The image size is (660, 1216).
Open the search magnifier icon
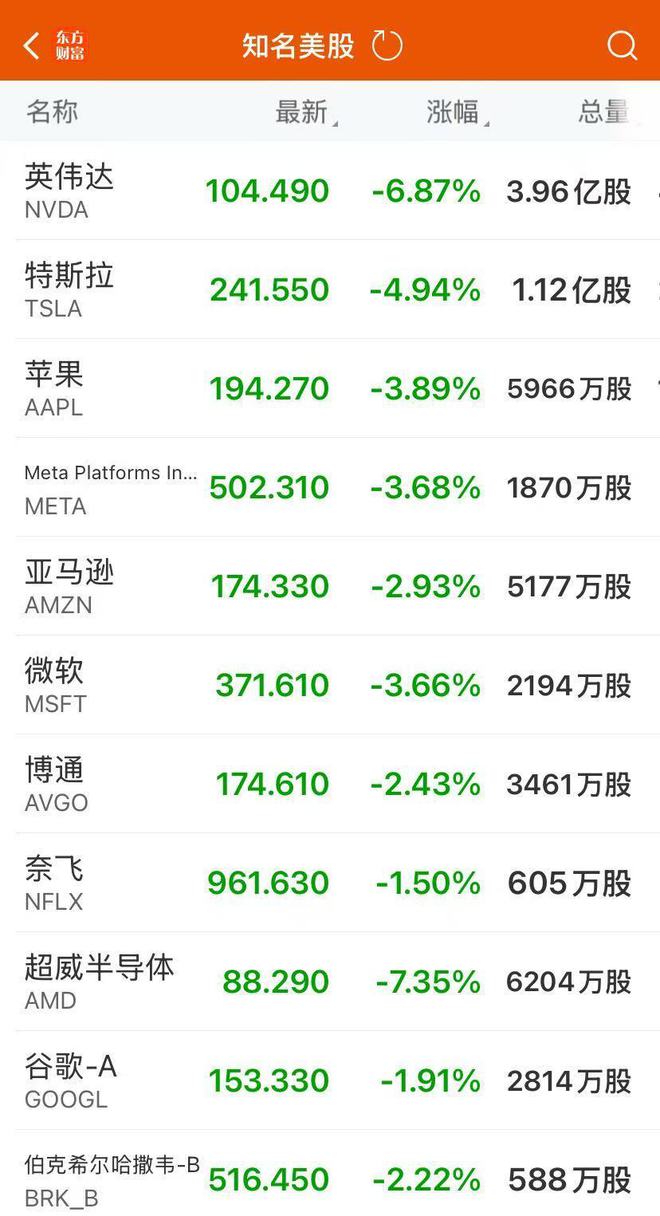point(622,45)
